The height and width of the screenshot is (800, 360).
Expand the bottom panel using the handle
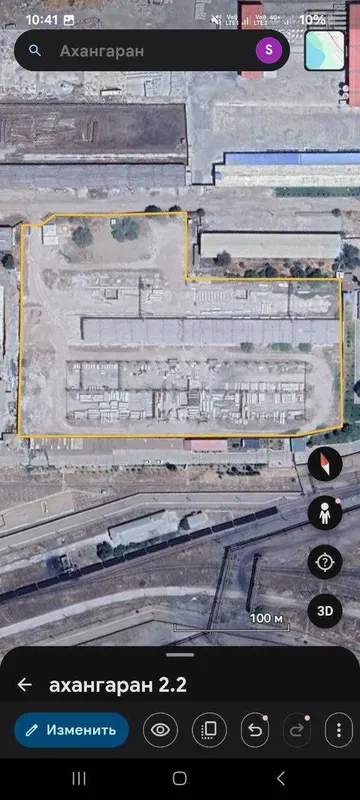pos(179,655)
